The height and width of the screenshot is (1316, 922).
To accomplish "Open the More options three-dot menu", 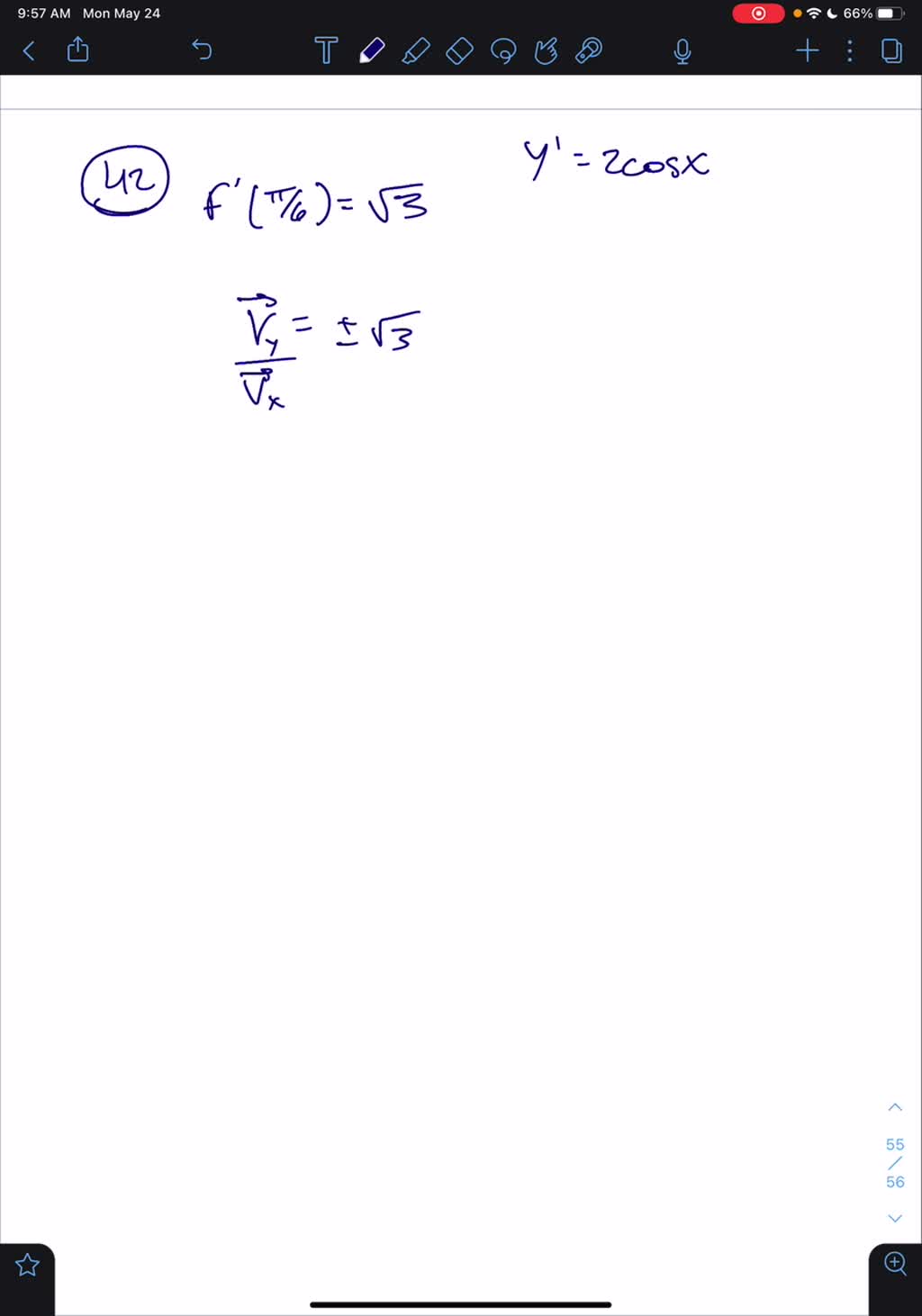I will pos(848,51).
